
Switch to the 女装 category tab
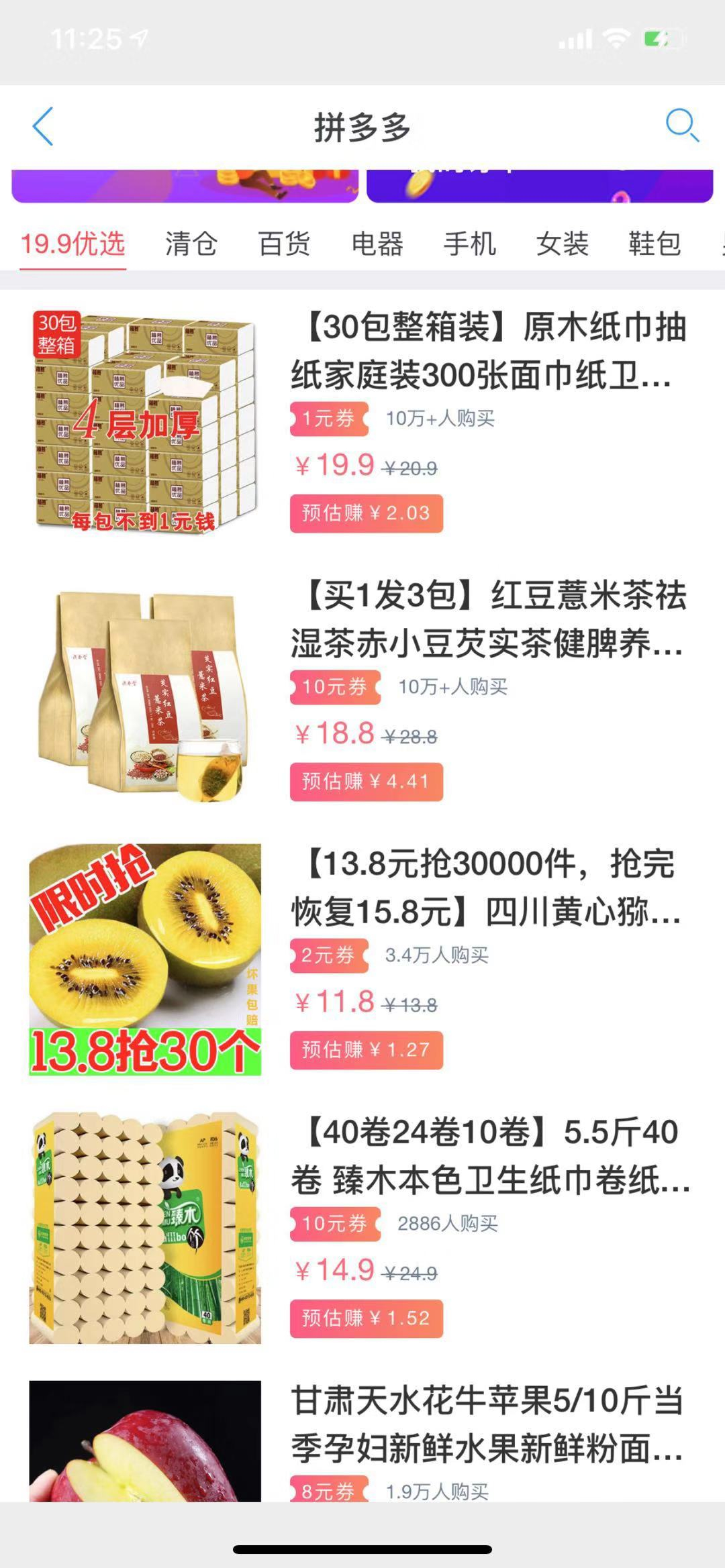pyautogui.click(x=563, y=244)
